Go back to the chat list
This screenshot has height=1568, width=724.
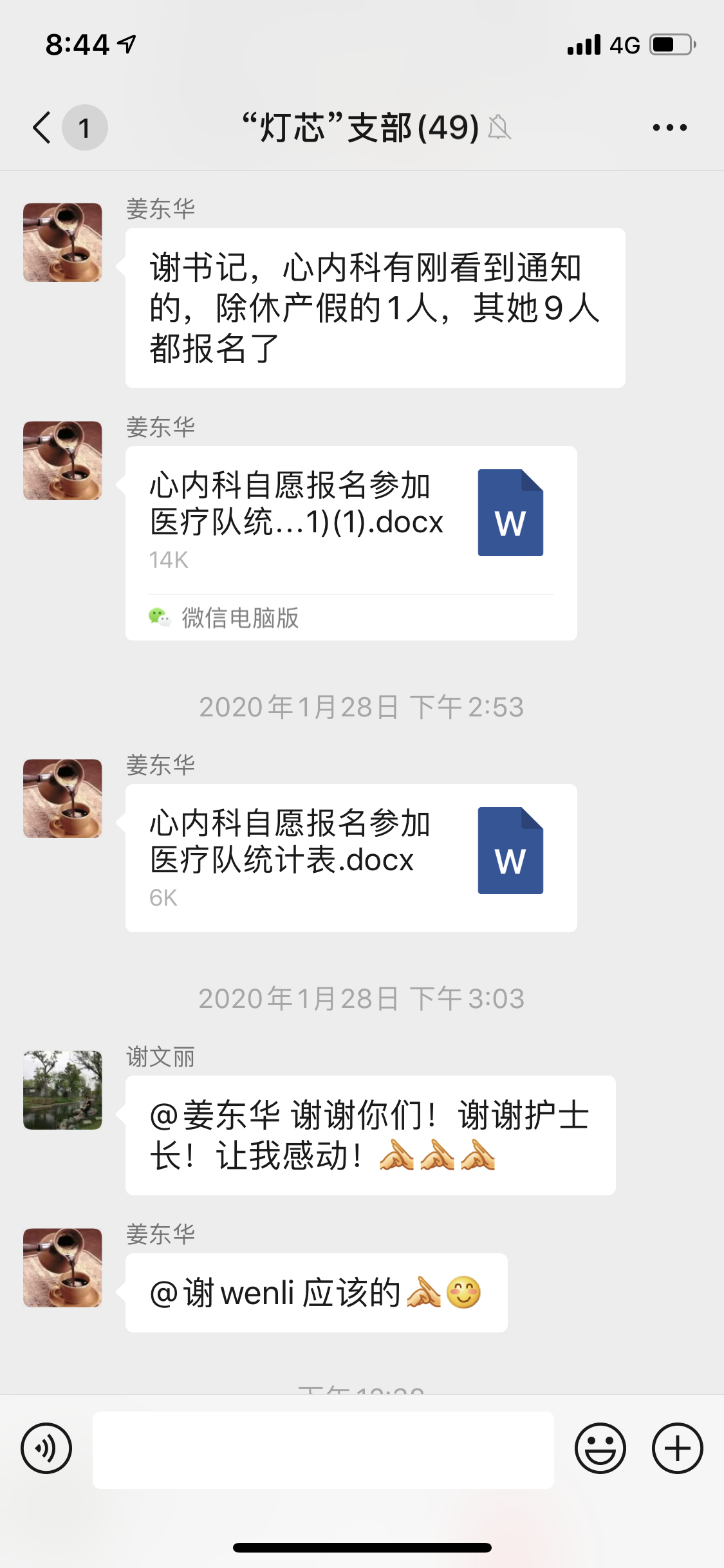tap(42, 127)
